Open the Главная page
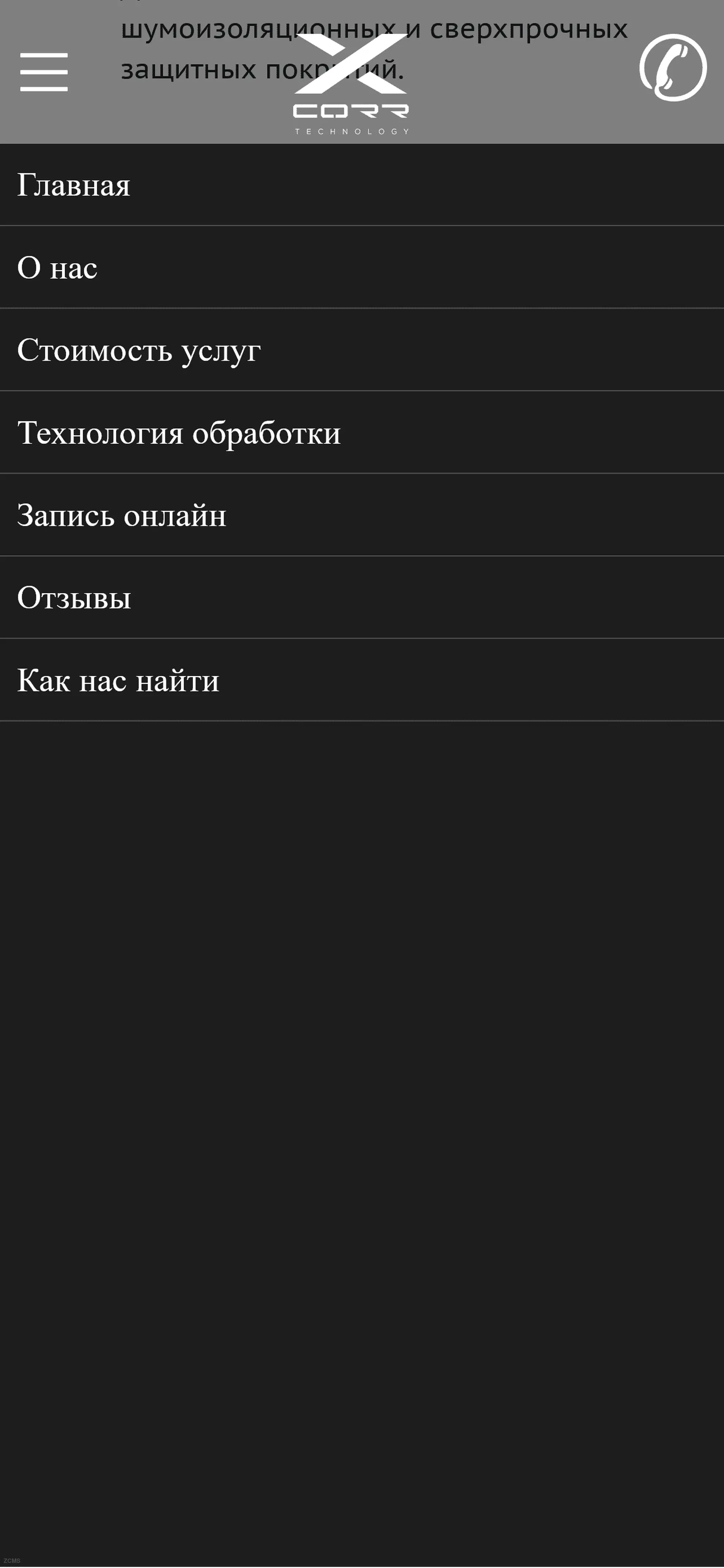 [x=73, y=185]
